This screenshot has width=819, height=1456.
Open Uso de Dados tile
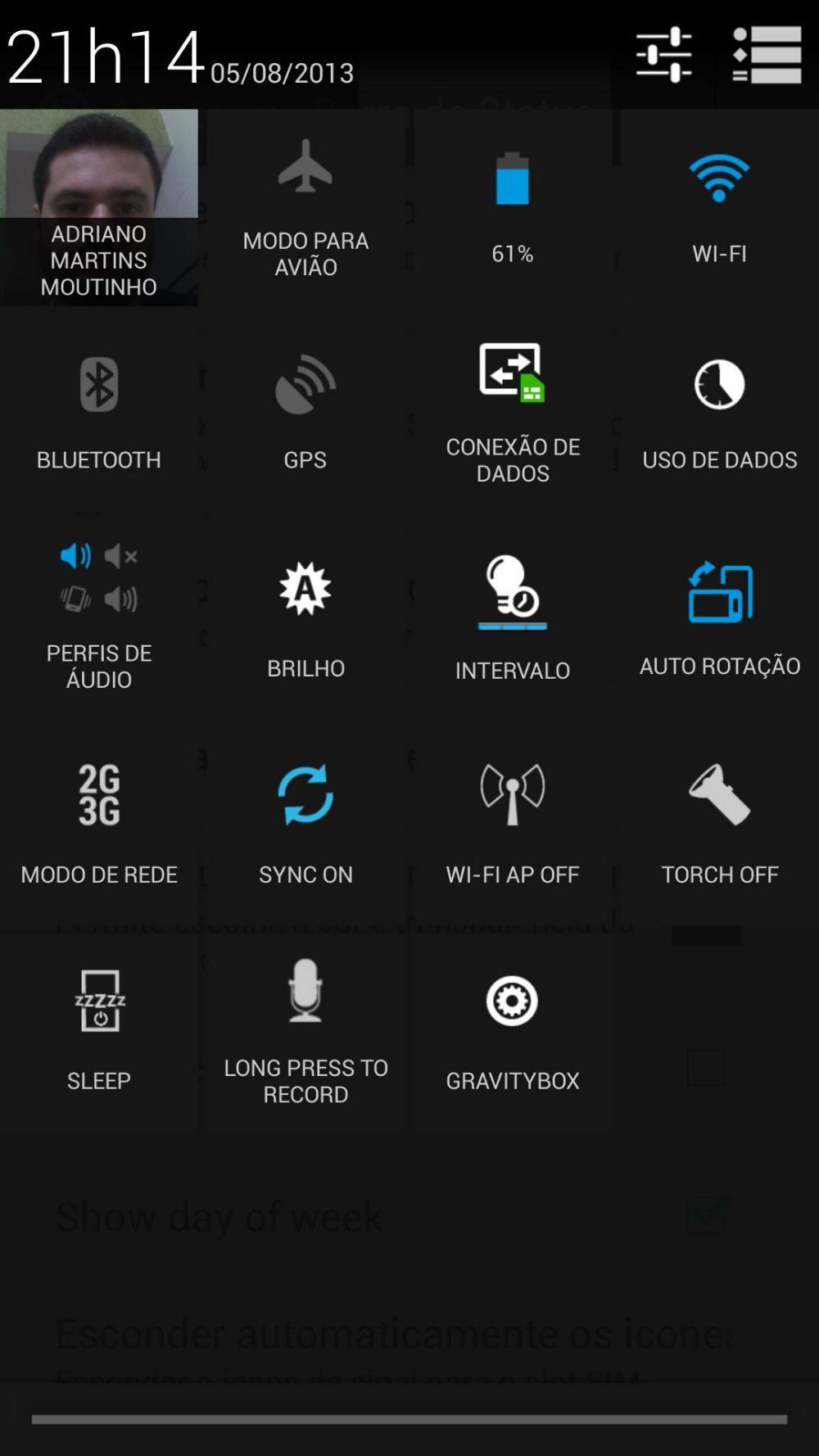(720, 414)
